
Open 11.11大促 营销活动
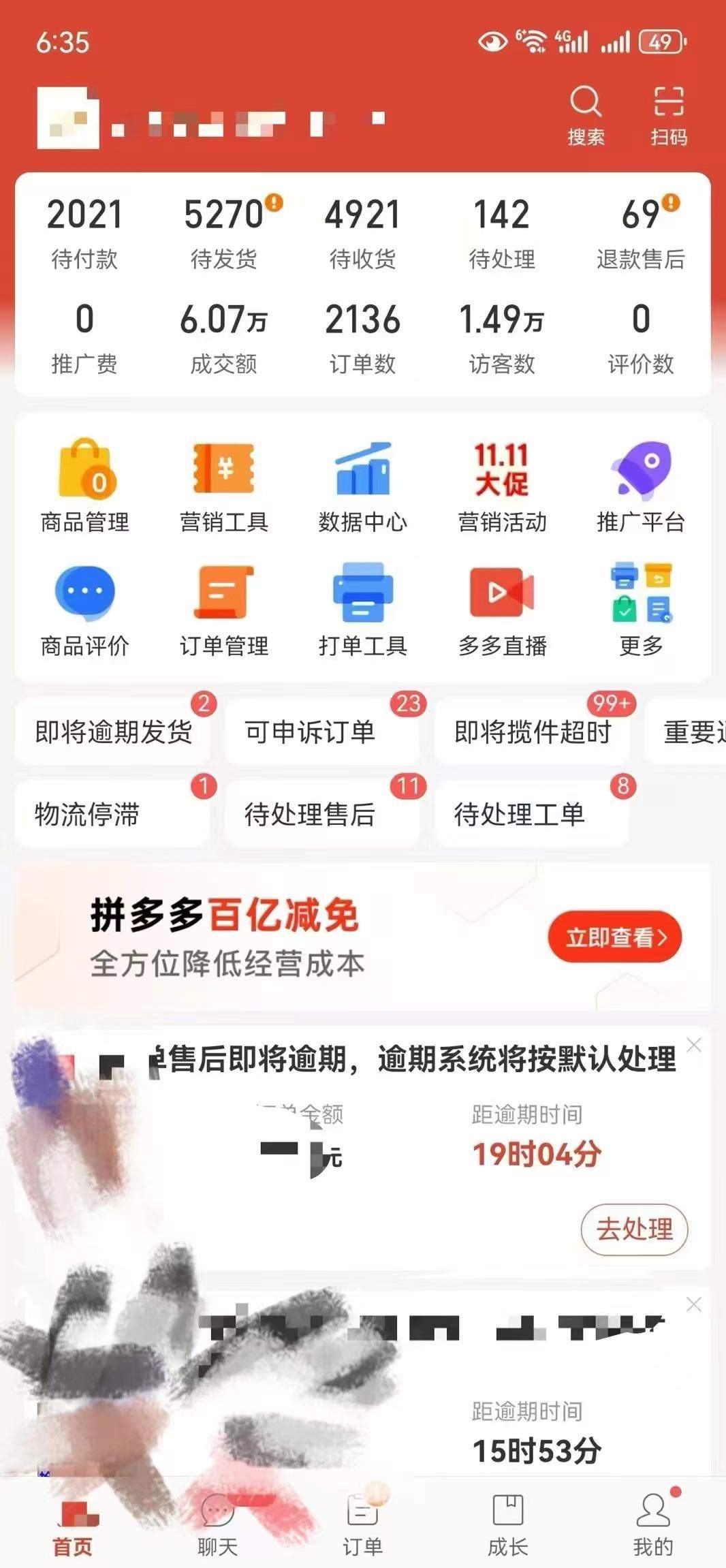tap(502, 485)
